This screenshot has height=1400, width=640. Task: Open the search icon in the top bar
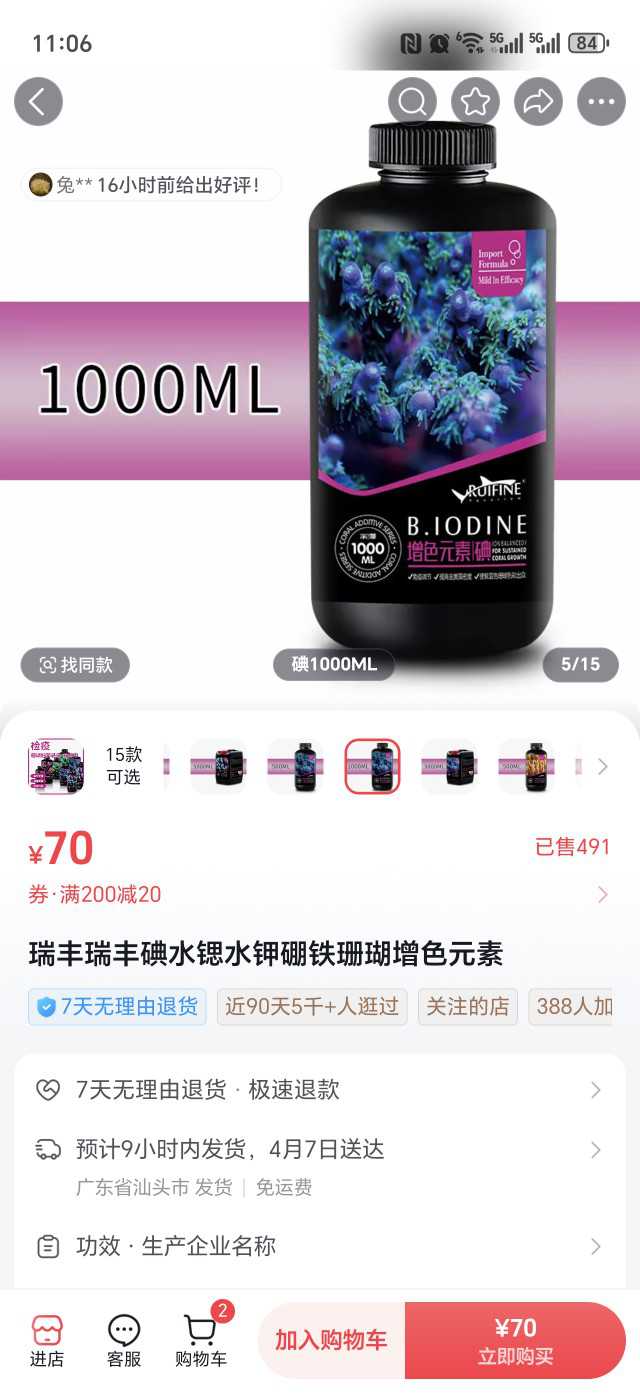[412, 101]
